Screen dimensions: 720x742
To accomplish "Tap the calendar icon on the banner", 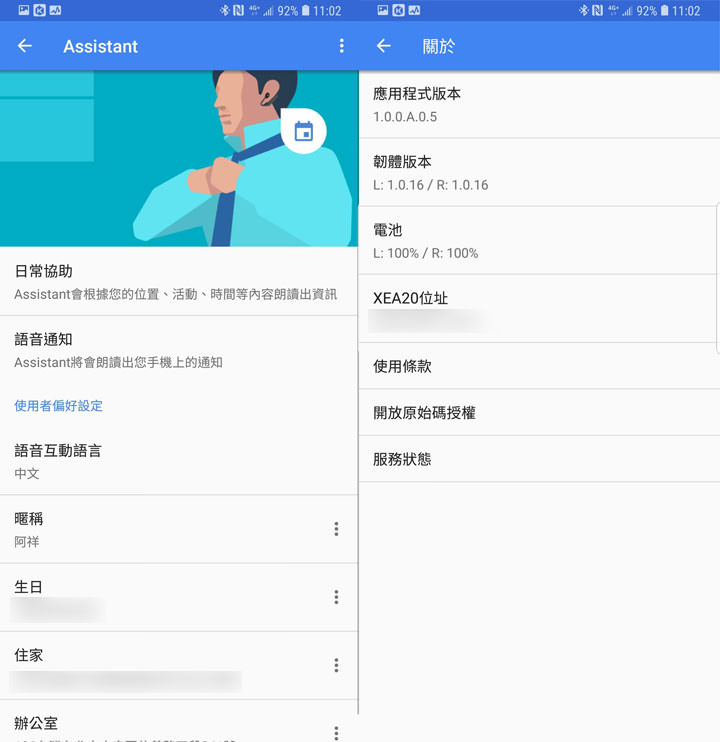I will [304, 131].
